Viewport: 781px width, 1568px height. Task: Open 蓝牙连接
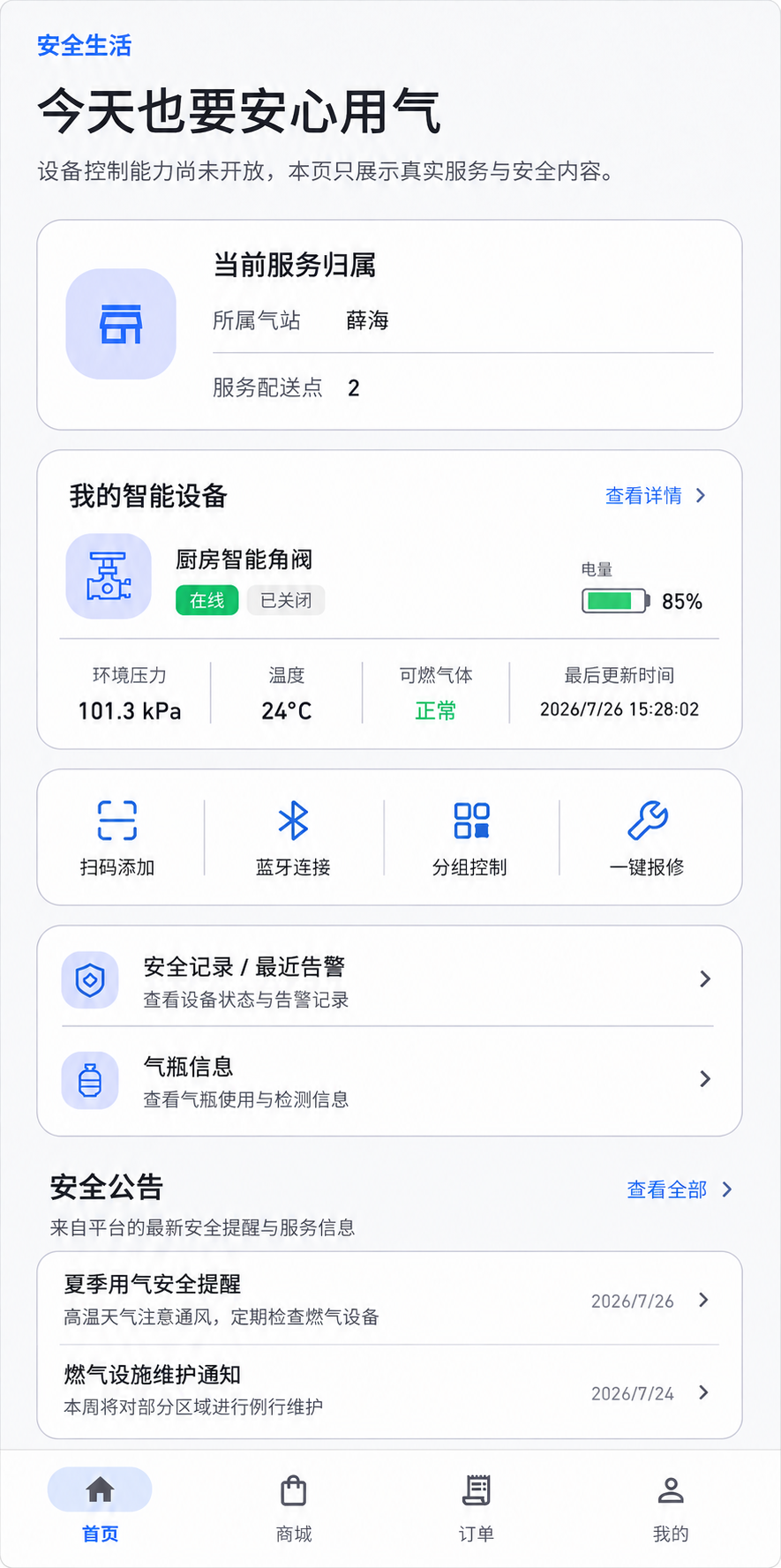[293, 838]
